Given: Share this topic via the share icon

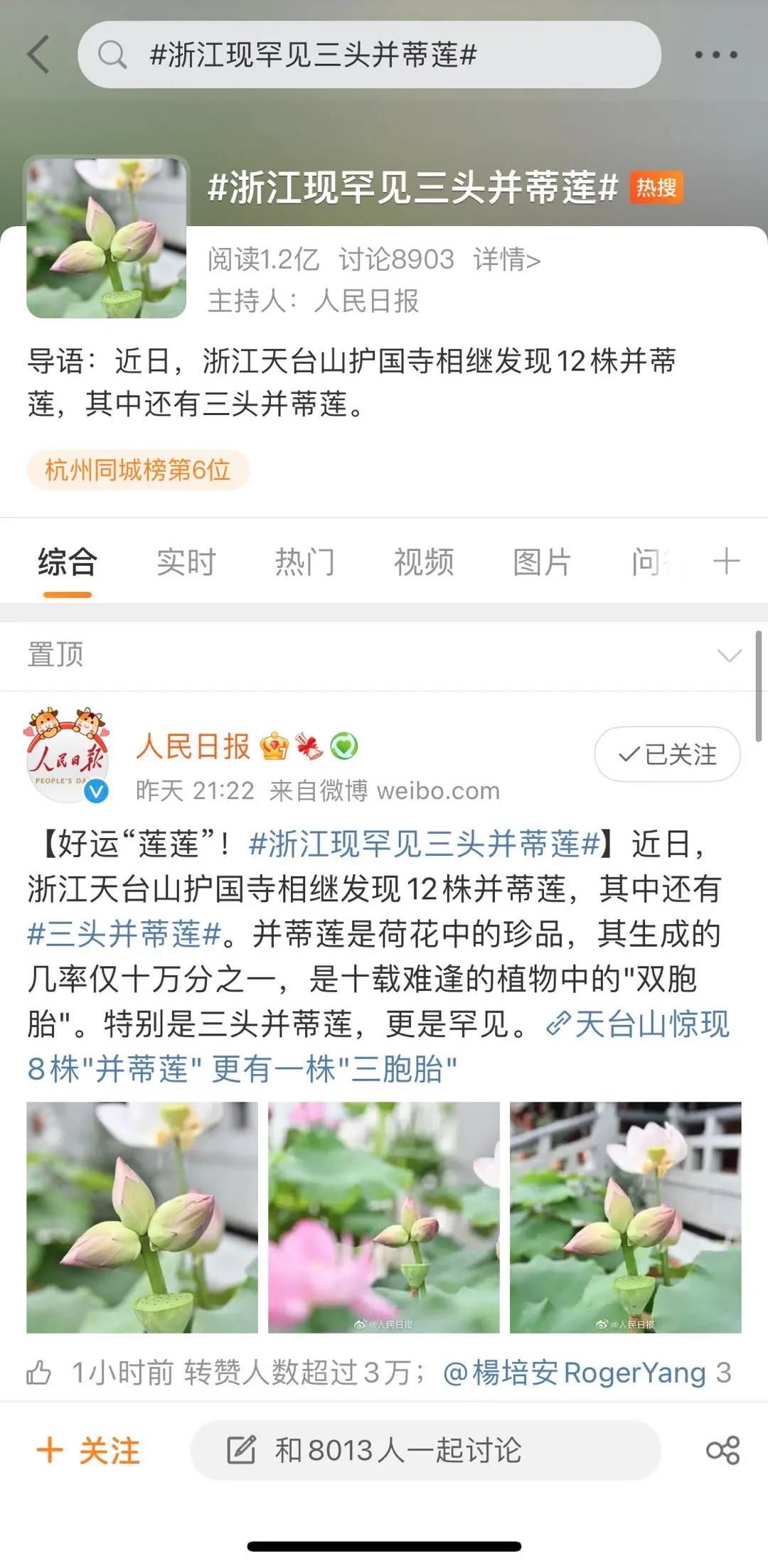Looking at the screenshot, I should [722, 1450].
